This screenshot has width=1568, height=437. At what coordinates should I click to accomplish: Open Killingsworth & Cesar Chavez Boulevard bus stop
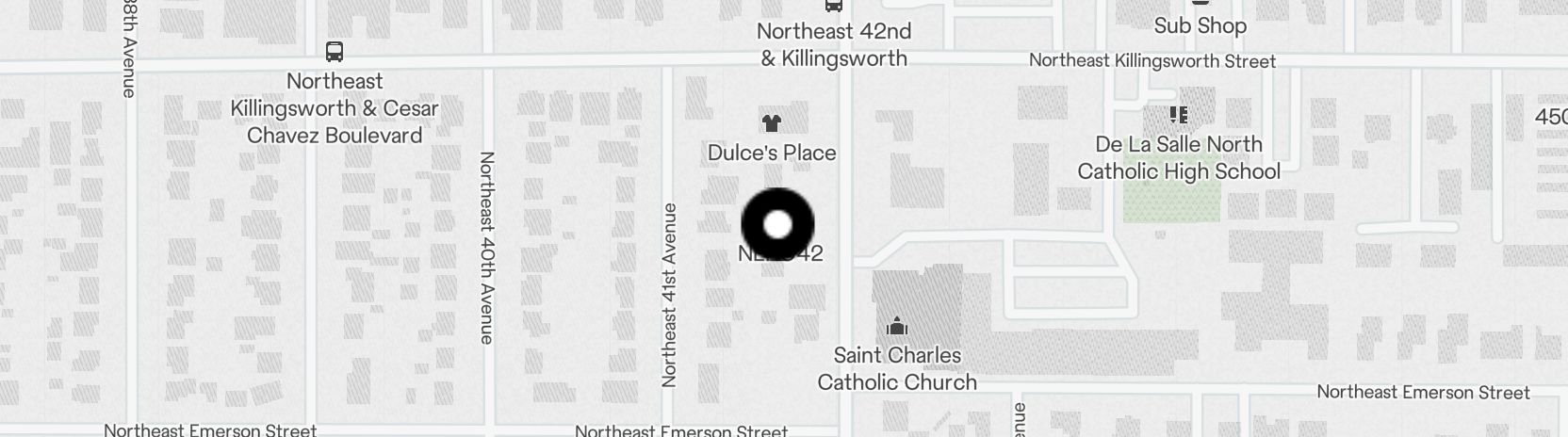coord(334,52)
